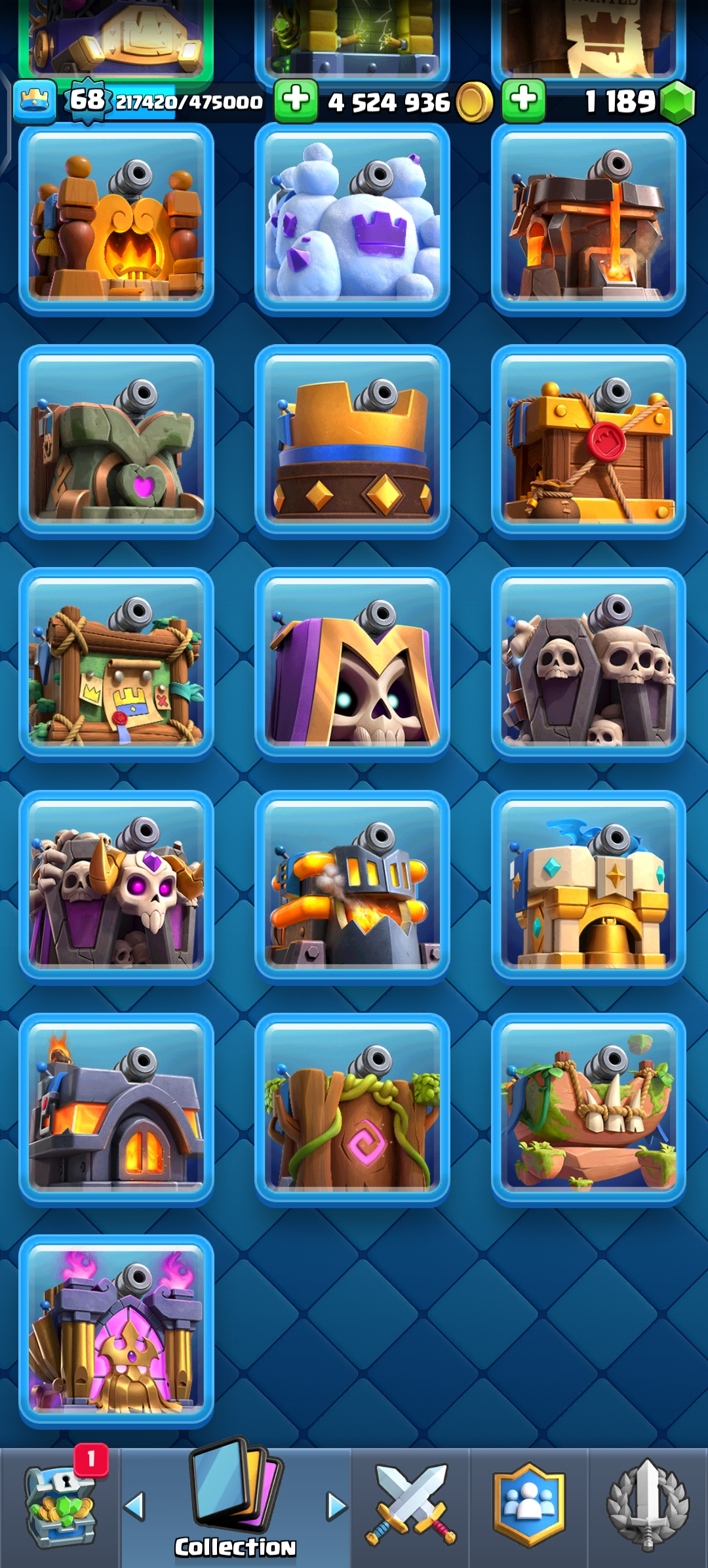Select the mossy stone heart tower skin
This screenshot has height=1568, width=708.
pos(116,441)
